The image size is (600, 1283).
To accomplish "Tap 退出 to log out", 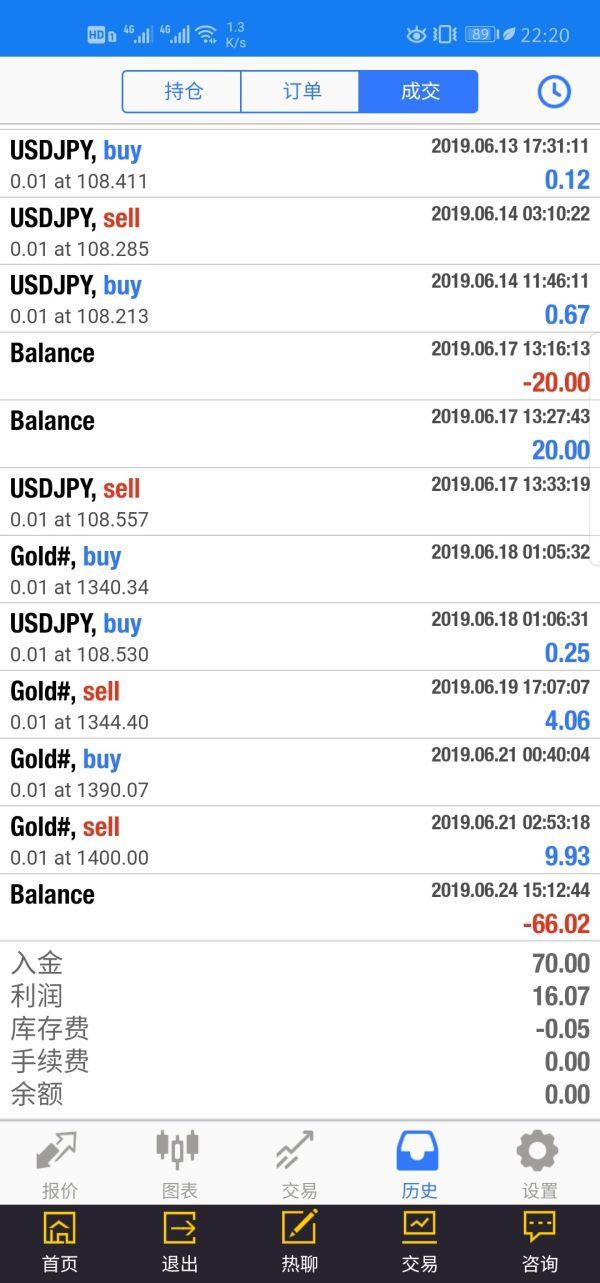I will [180, 1243].
